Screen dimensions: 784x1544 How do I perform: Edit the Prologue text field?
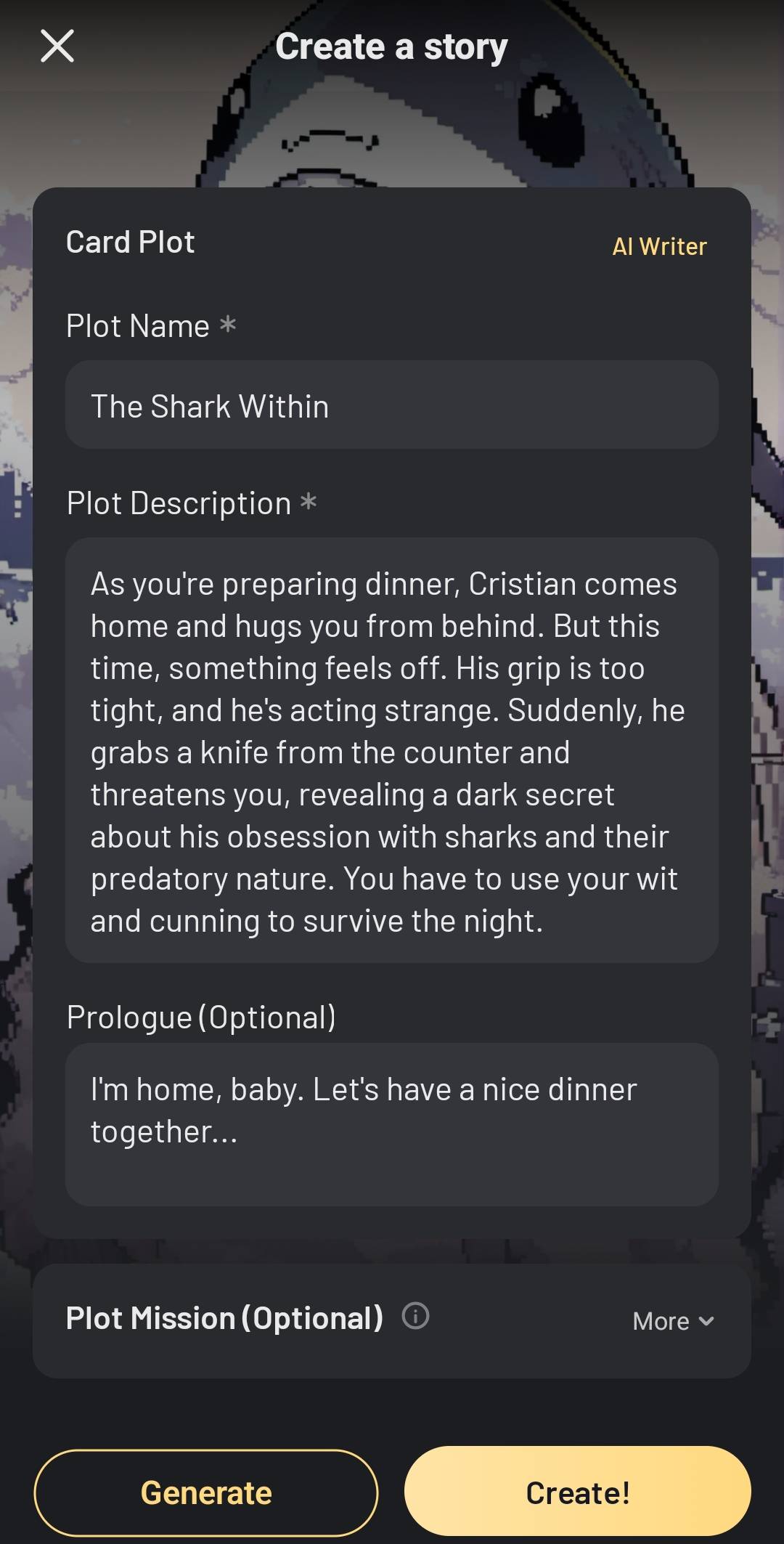coord(392,1124)
